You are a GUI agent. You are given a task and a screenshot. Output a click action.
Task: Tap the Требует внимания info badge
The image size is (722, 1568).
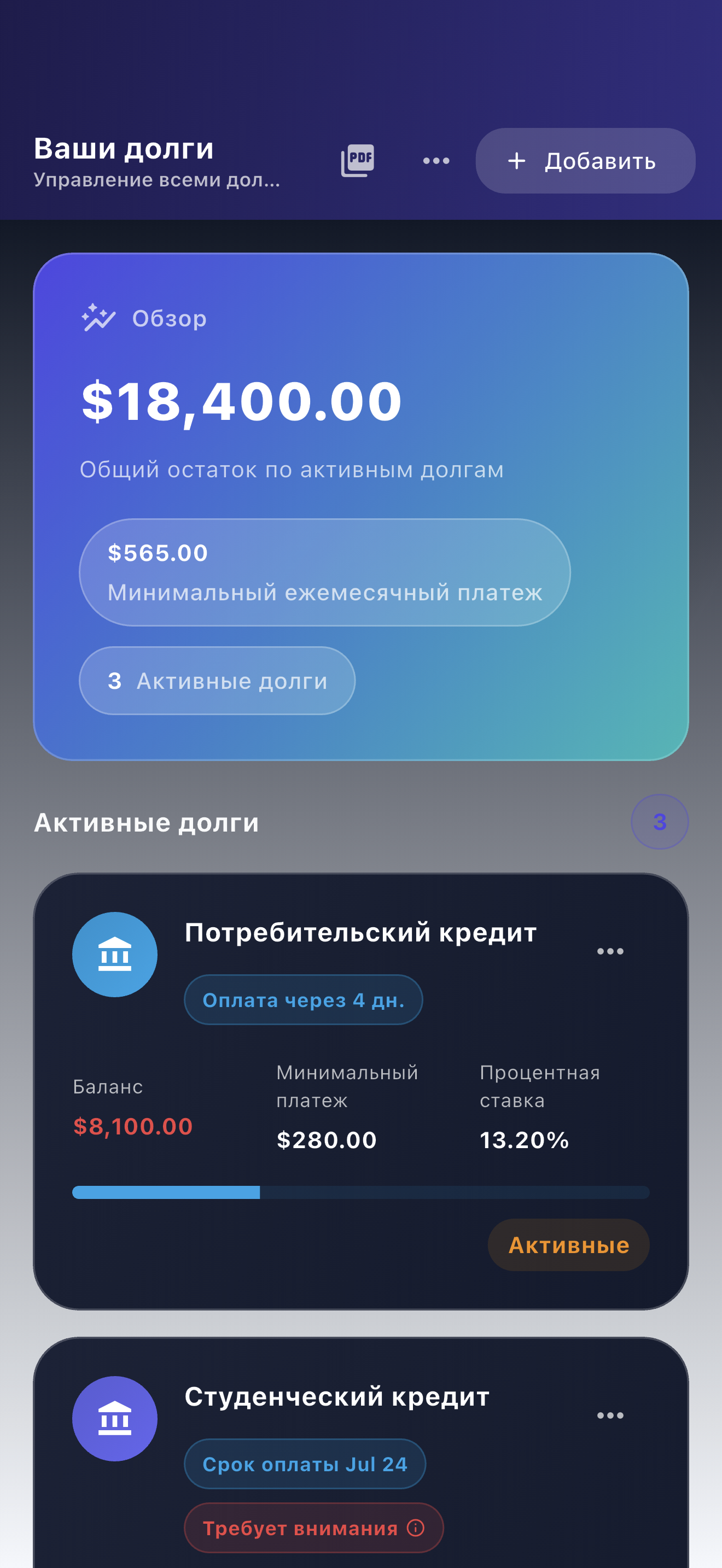click(313, 1528)
